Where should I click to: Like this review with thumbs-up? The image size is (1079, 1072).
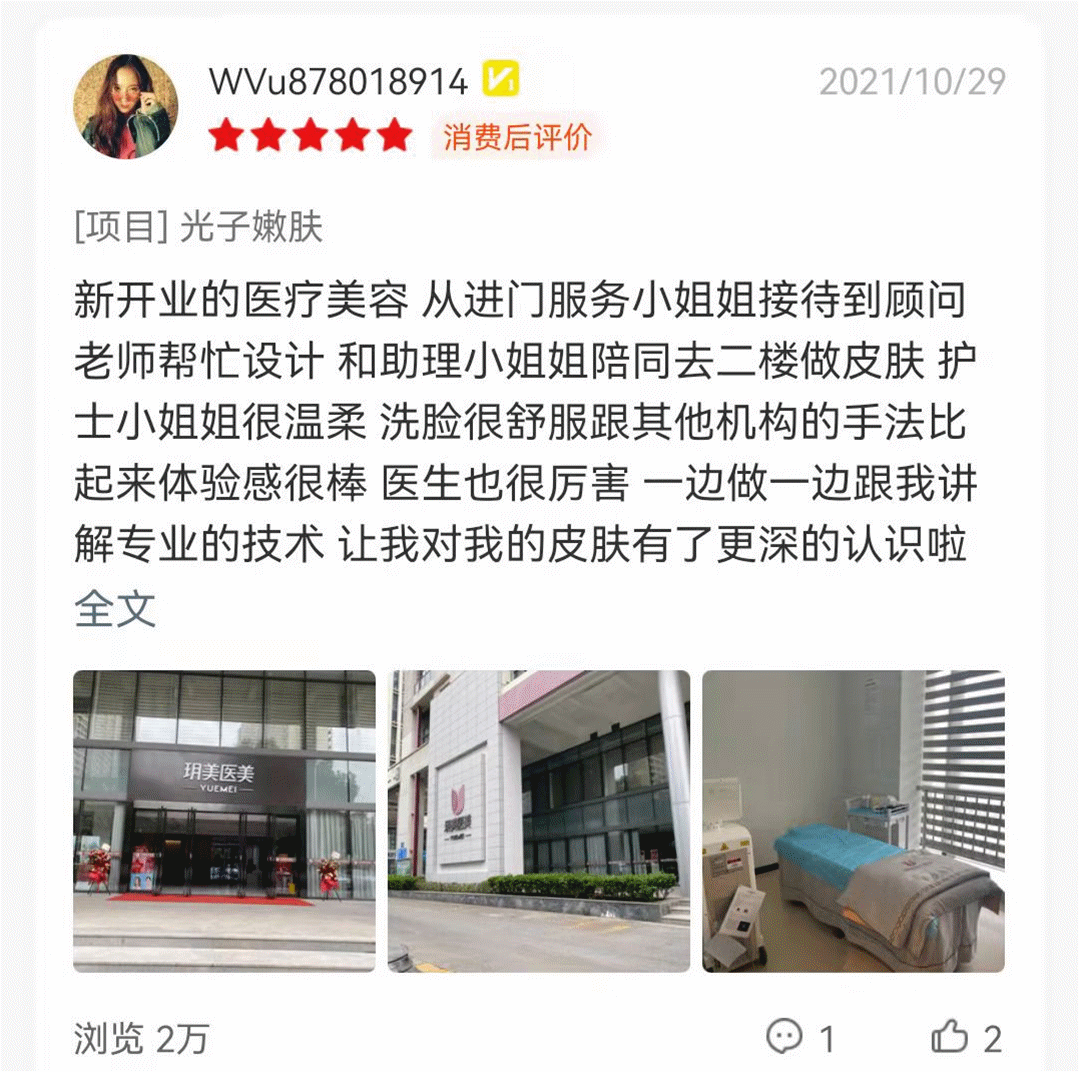point(950,1037)
